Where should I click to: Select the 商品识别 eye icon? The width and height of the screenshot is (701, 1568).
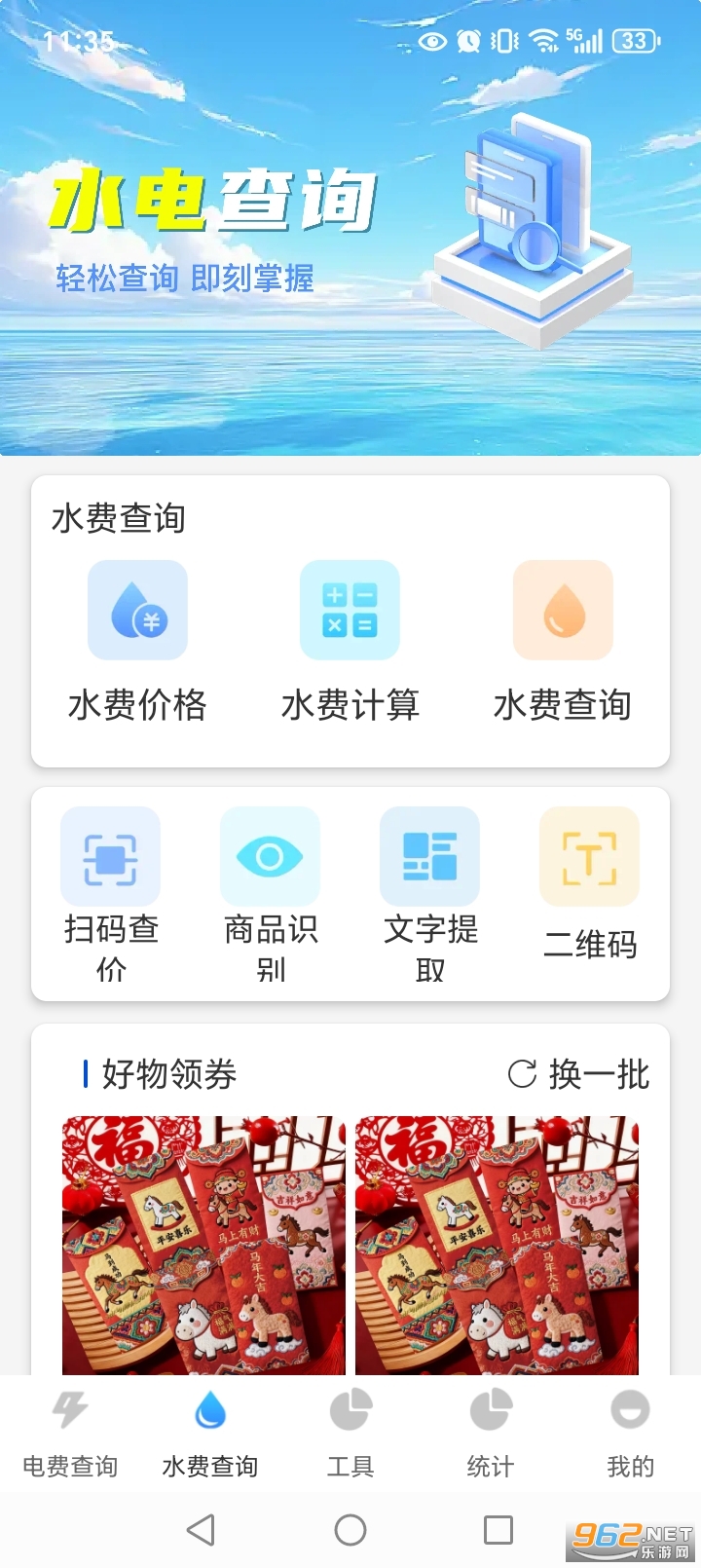point(270,856)
